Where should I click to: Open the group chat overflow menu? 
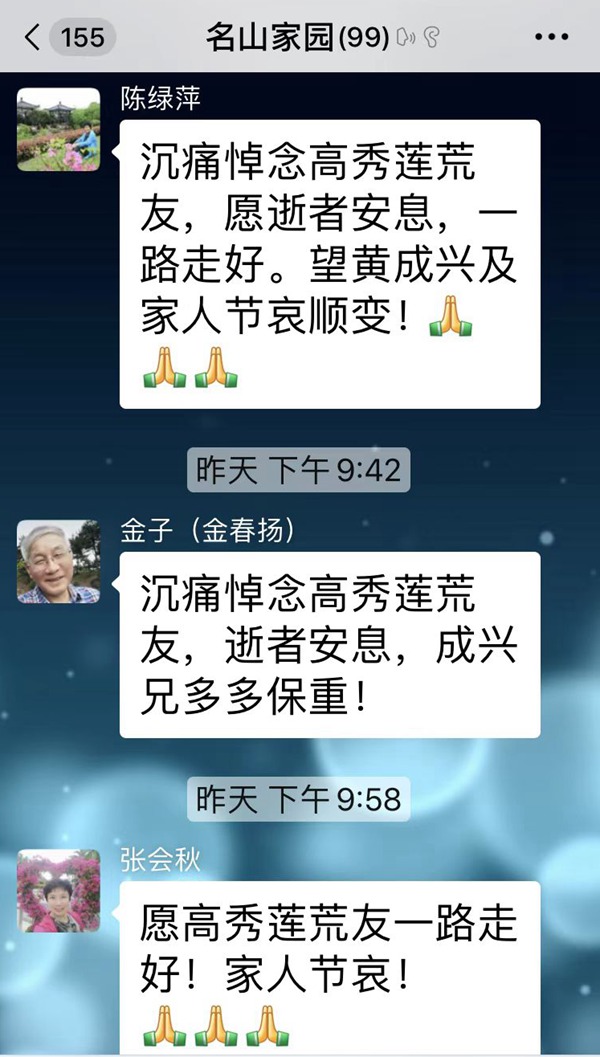click(x=551, y=38)
